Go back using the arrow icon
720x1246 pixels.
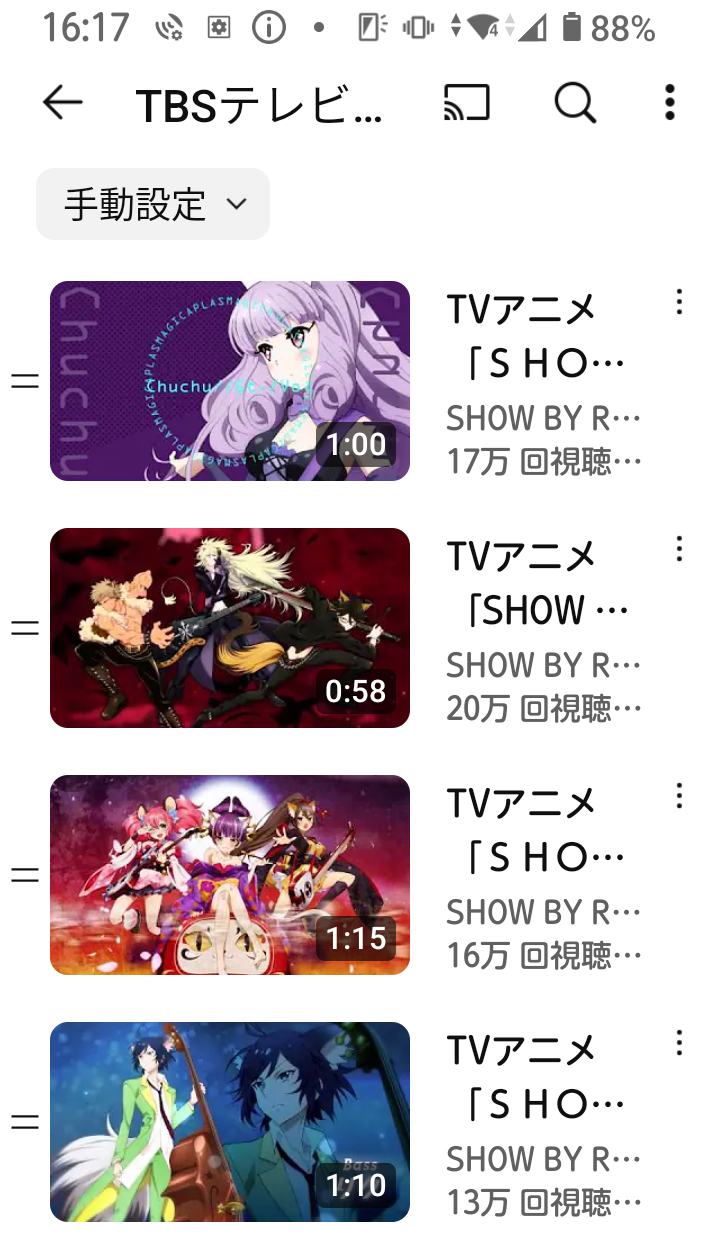click(x=62, y=102)
